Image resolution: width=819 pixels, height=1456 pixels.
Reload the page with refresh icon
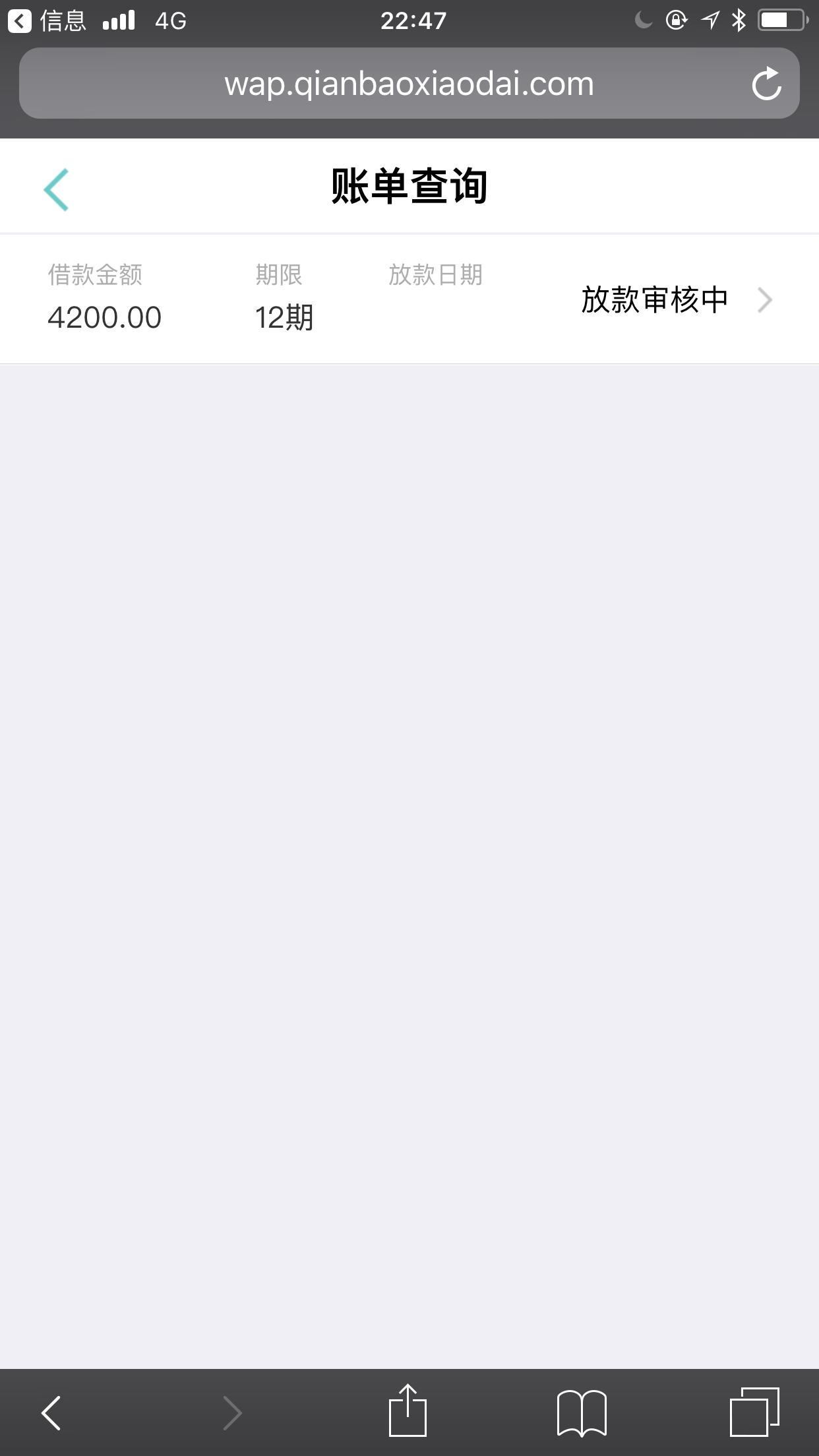point(766,84)
